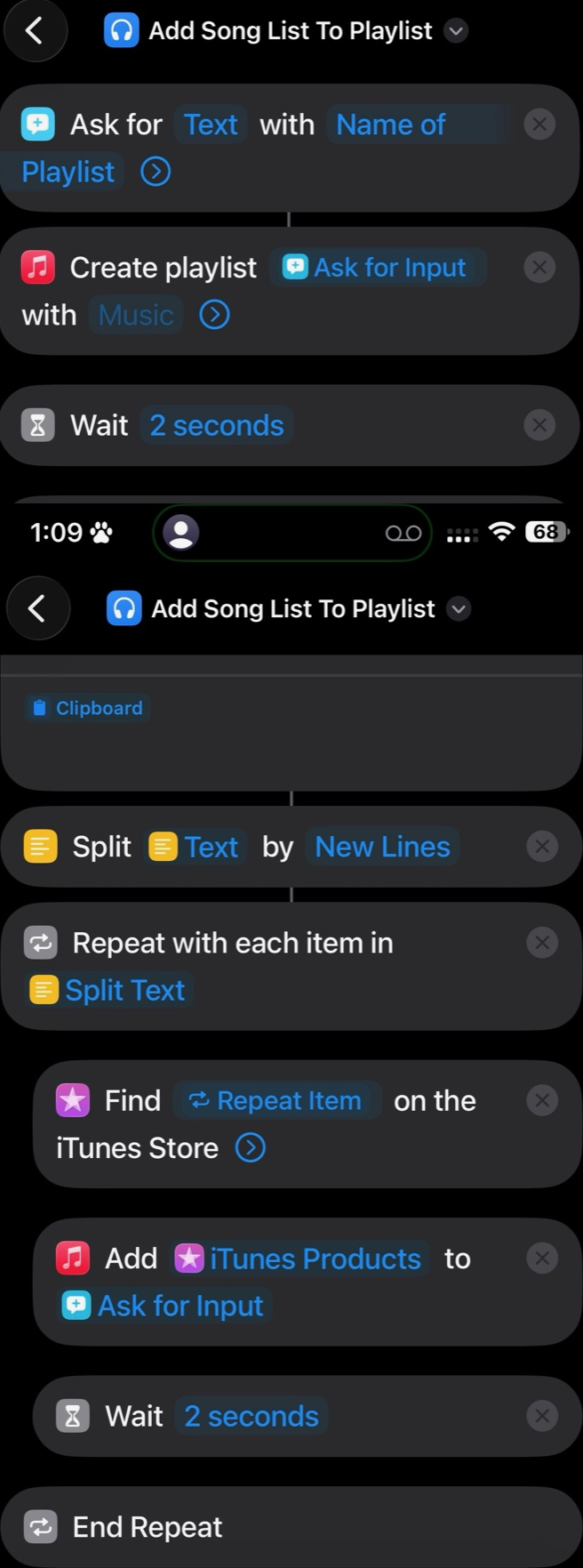Select the Repeat Item variable
This screenshot has height=1568, width=583.
click(x=277, y=1101)
